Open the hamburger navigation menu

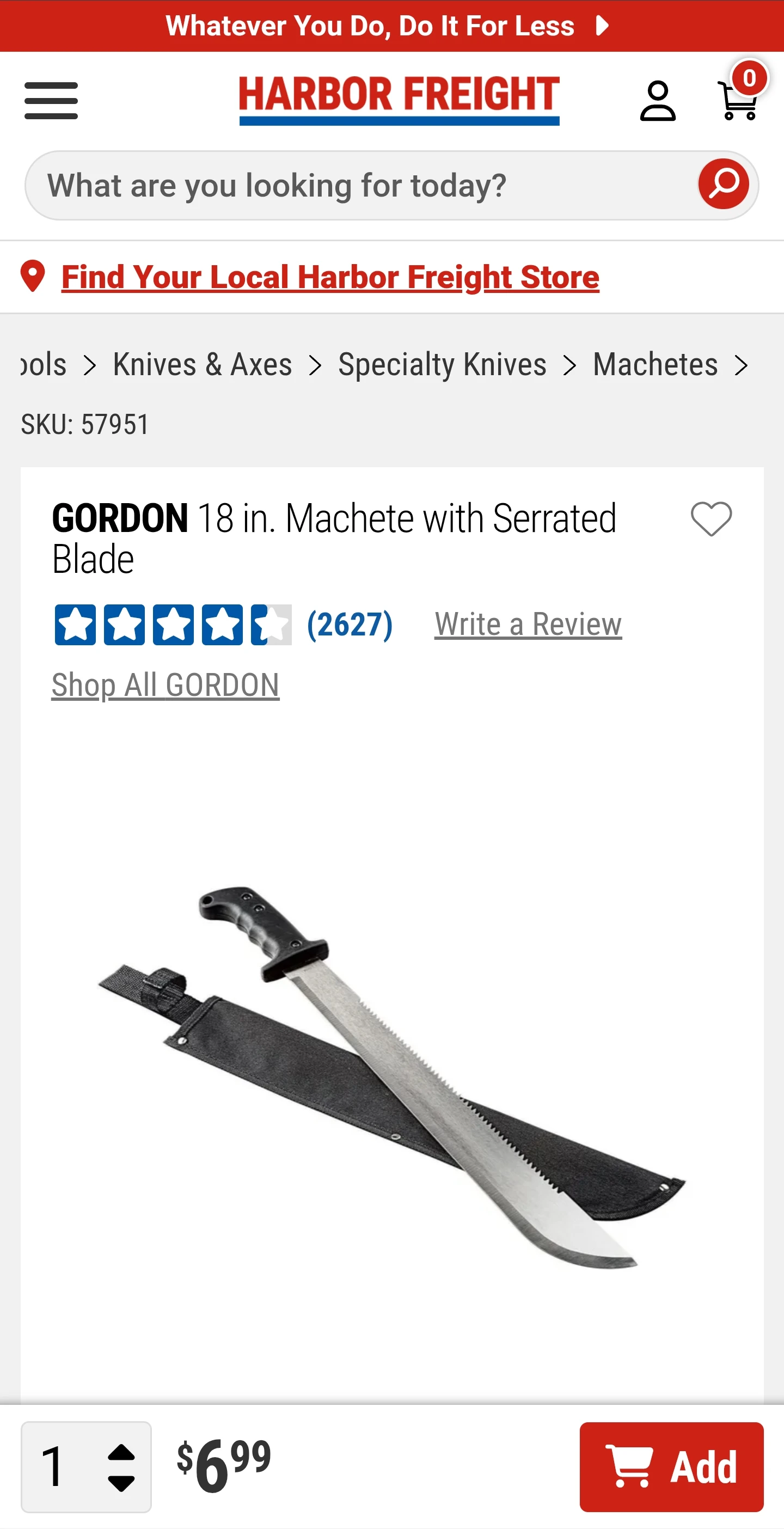pyautogui.click(x=51, y=100)
